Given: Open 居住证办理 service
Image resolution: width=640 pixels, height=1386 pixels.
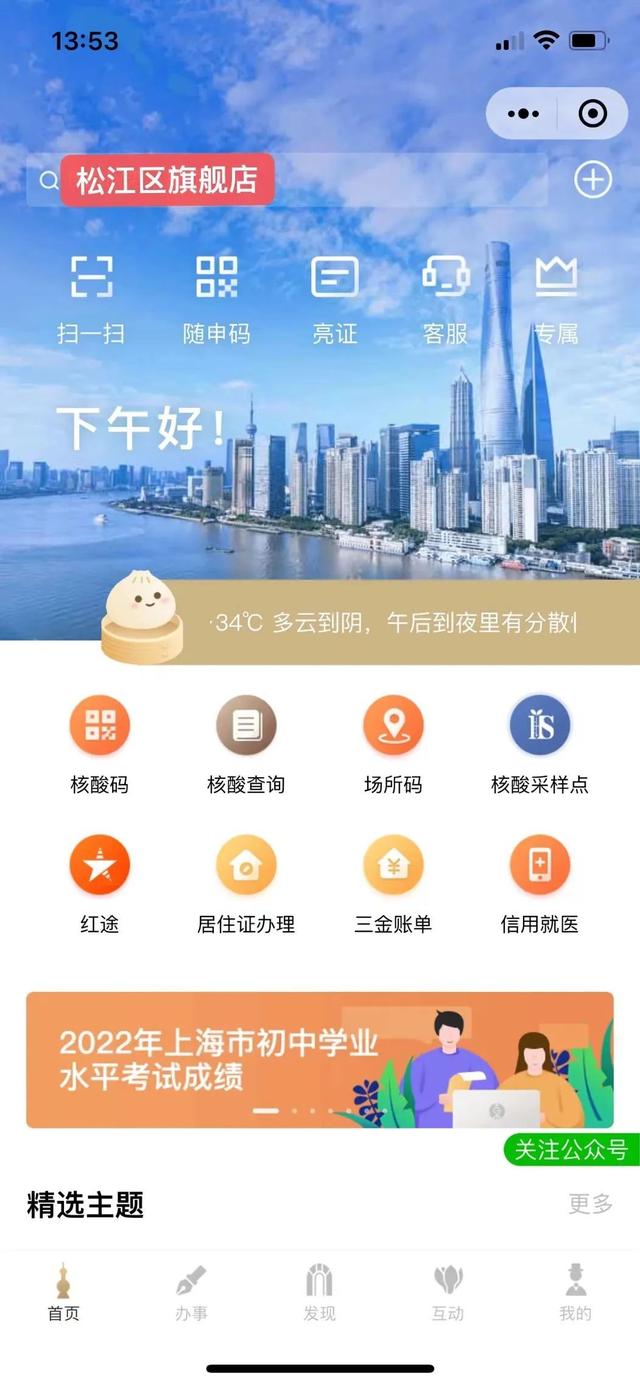Looking at the screenshot, I should tap(246, 884).
